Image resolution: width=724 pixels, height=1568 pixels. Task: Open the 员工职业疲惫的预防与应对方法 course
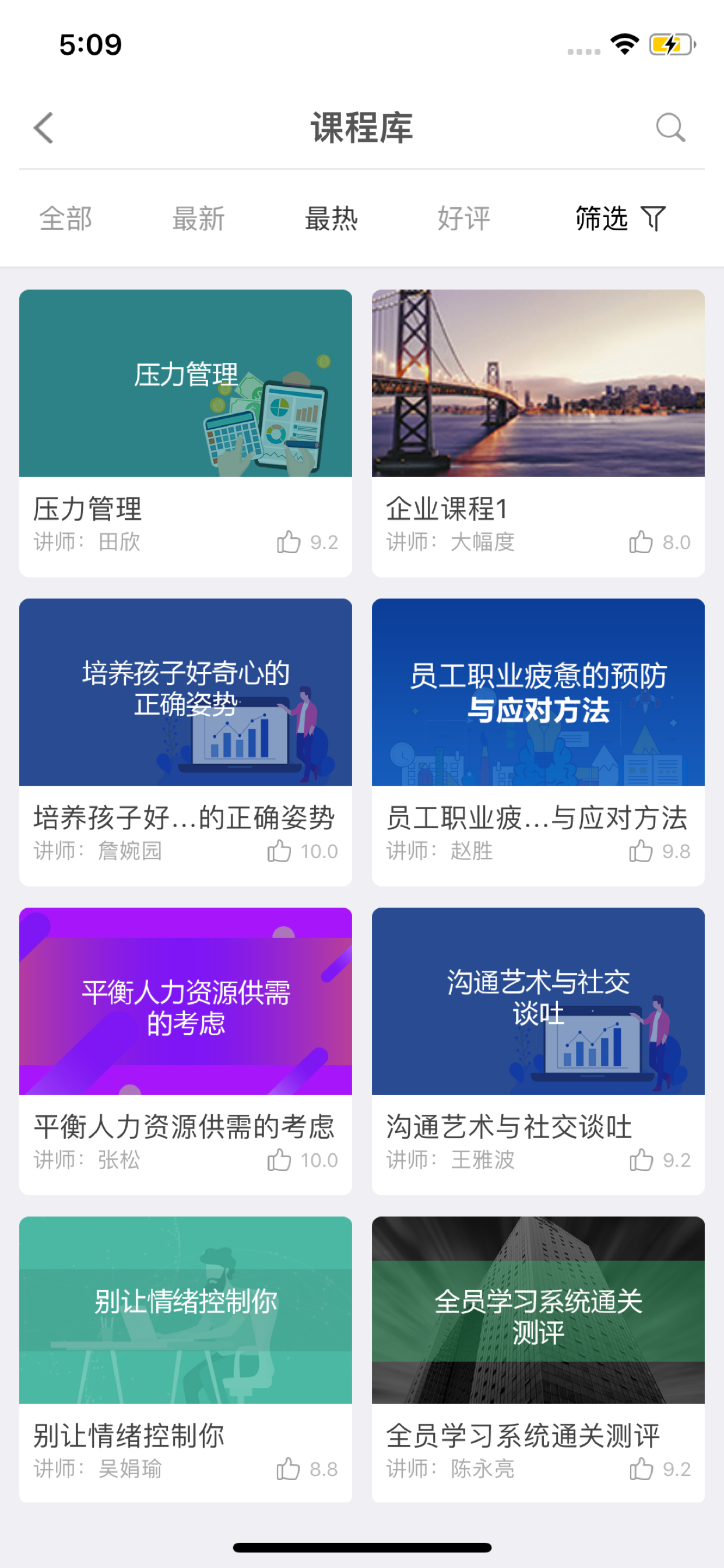tap(538, 742)
